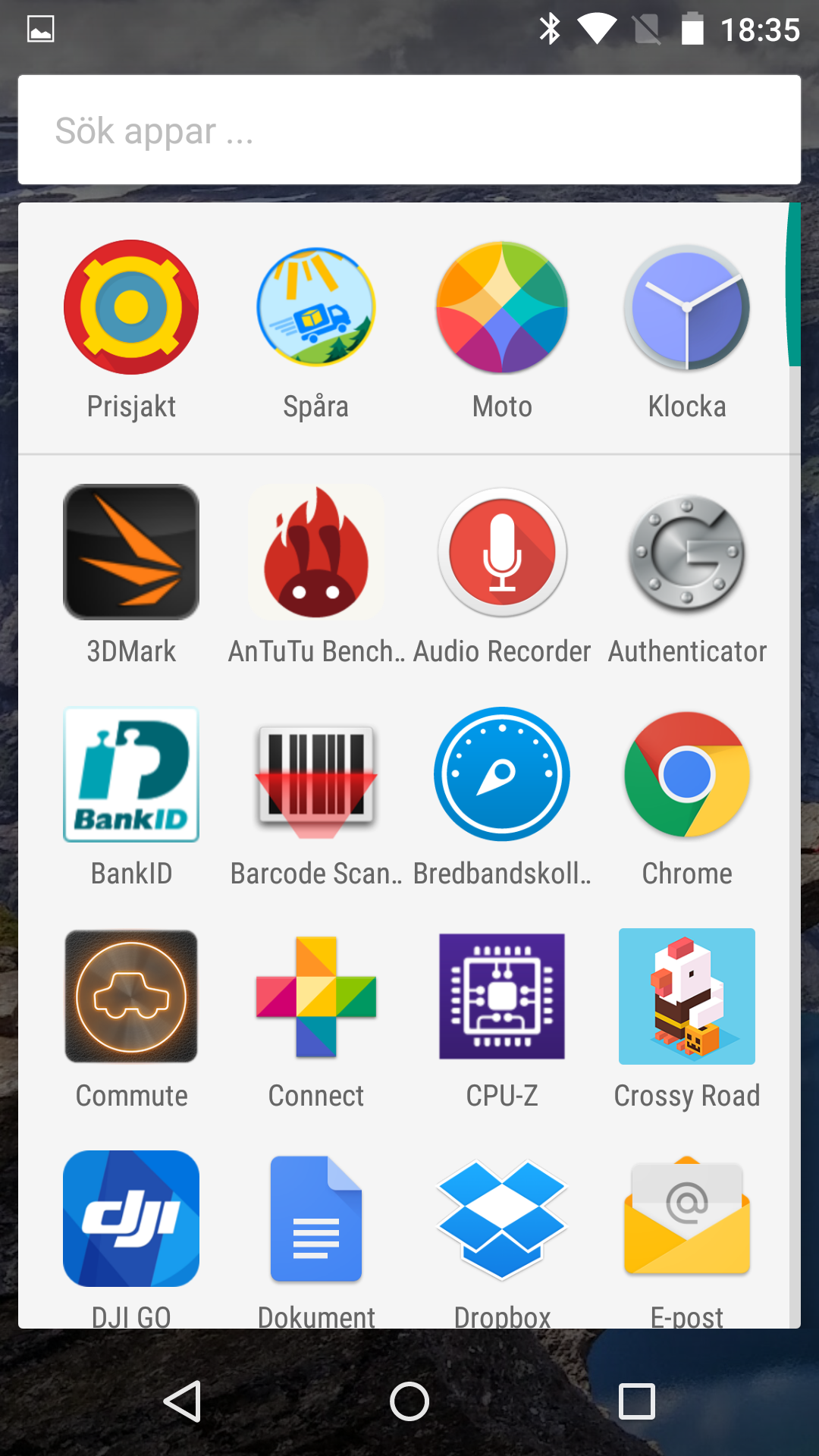Image resolution: width=819 pixels, height=1456 pixels.
Task: Open the DJI GO app
Action: click(131, 1219)
